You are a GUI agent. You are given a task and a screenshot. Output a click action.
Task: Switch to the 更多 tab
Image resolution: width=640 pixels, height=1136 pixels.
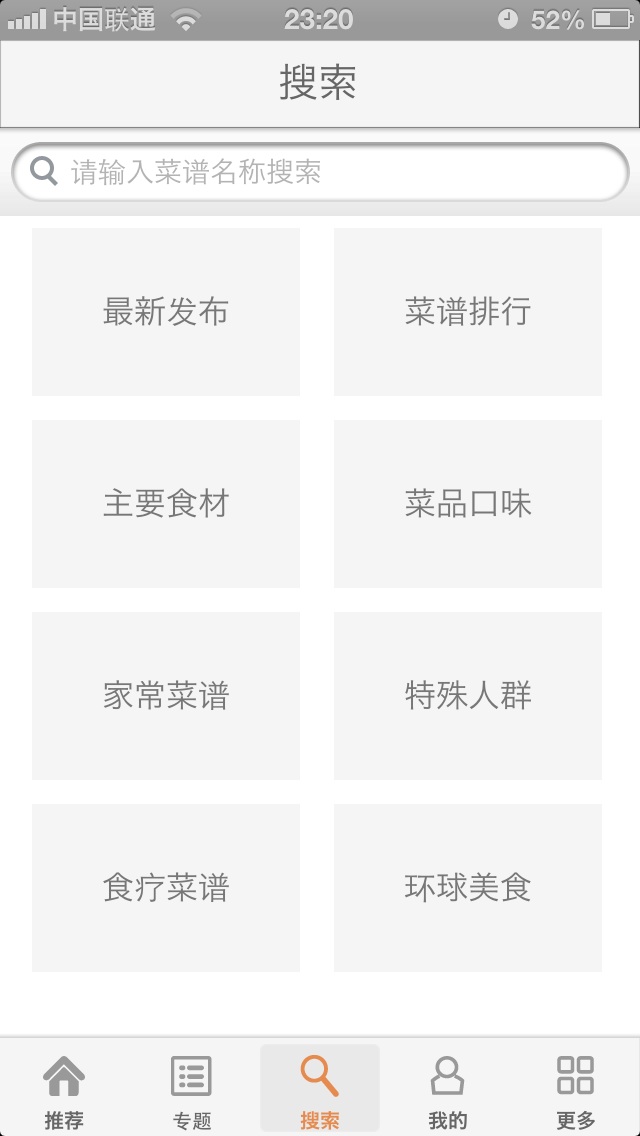575,1090
